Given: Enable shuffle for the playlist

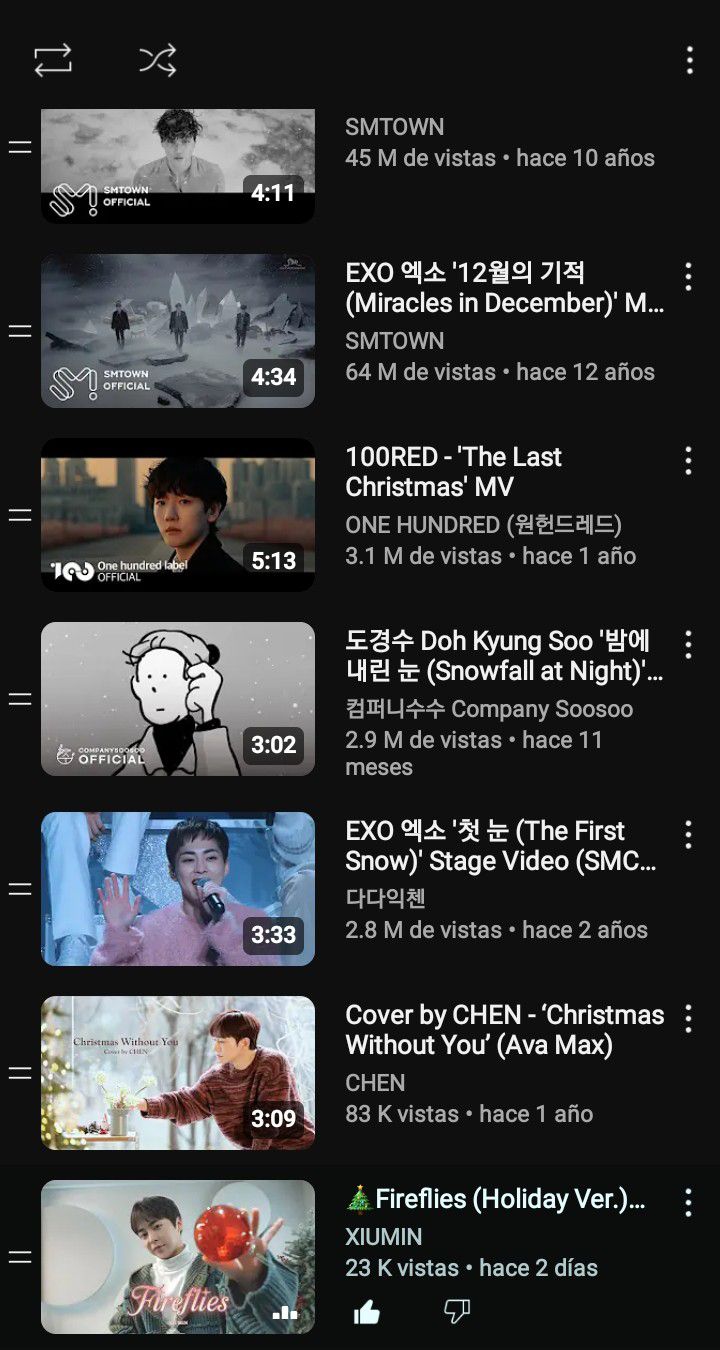Looking at the screenshot, I should pos(158,60).
